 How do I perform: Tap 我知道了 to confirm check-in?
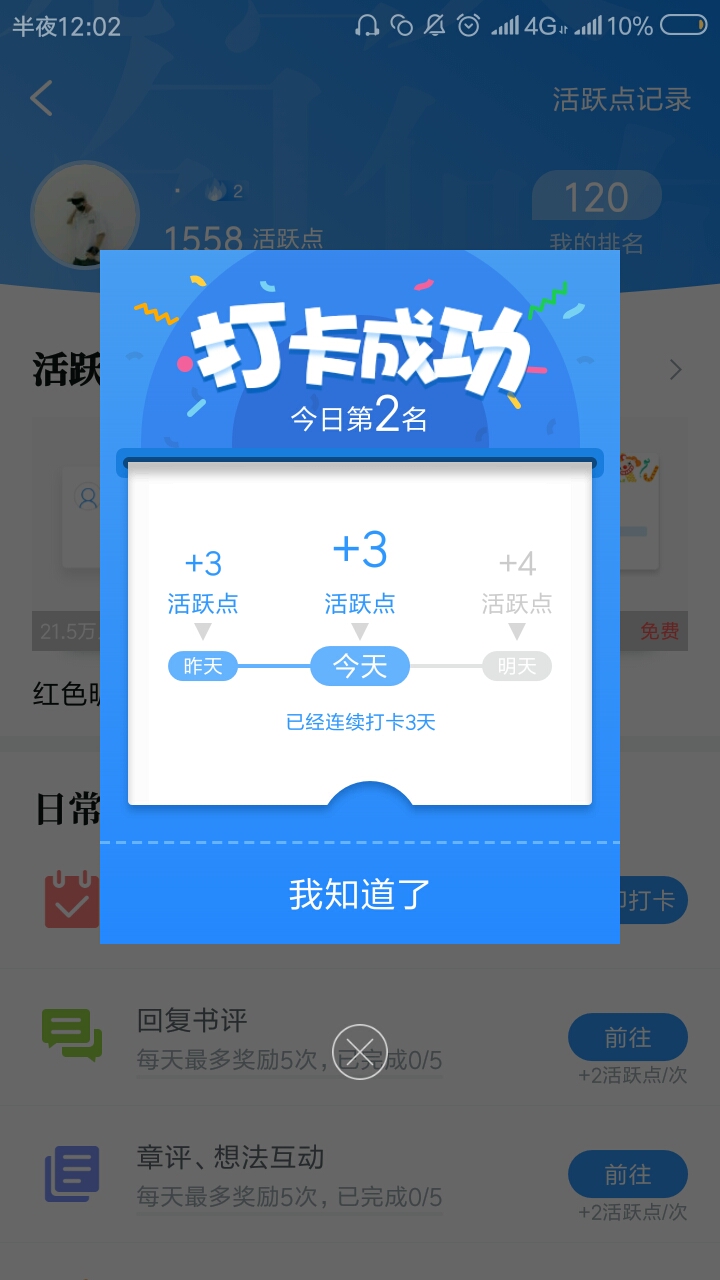point(359,894)
